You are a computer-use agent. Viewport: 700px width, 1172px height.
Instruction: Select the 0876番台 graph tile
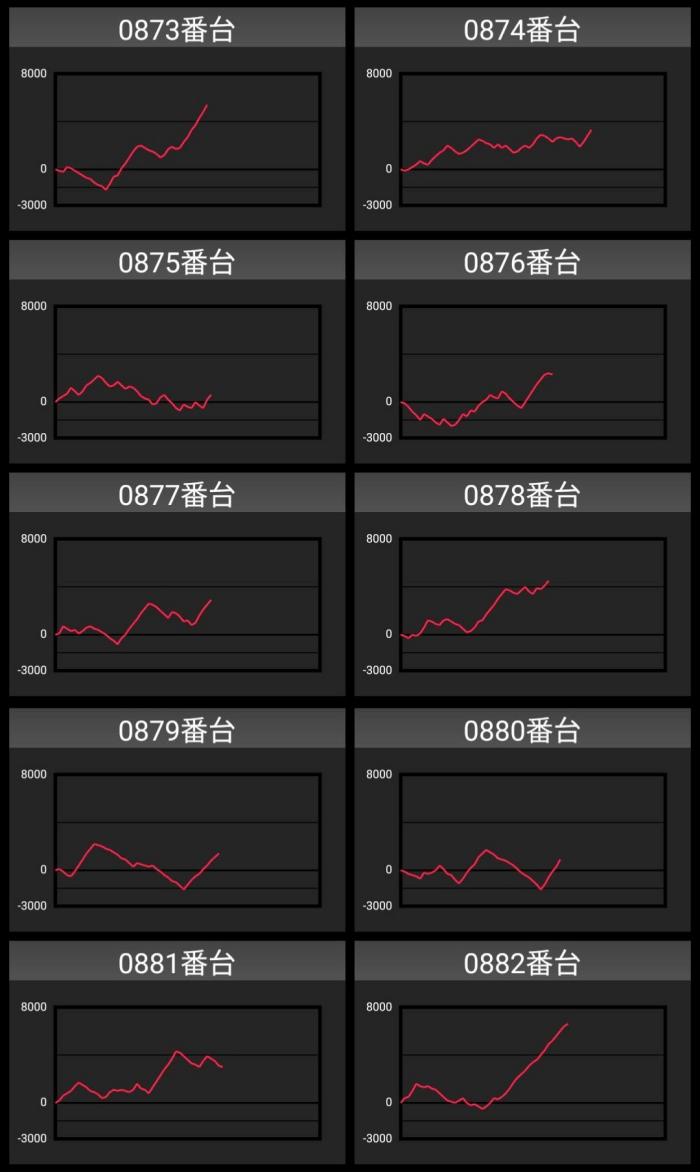point(522,352)
